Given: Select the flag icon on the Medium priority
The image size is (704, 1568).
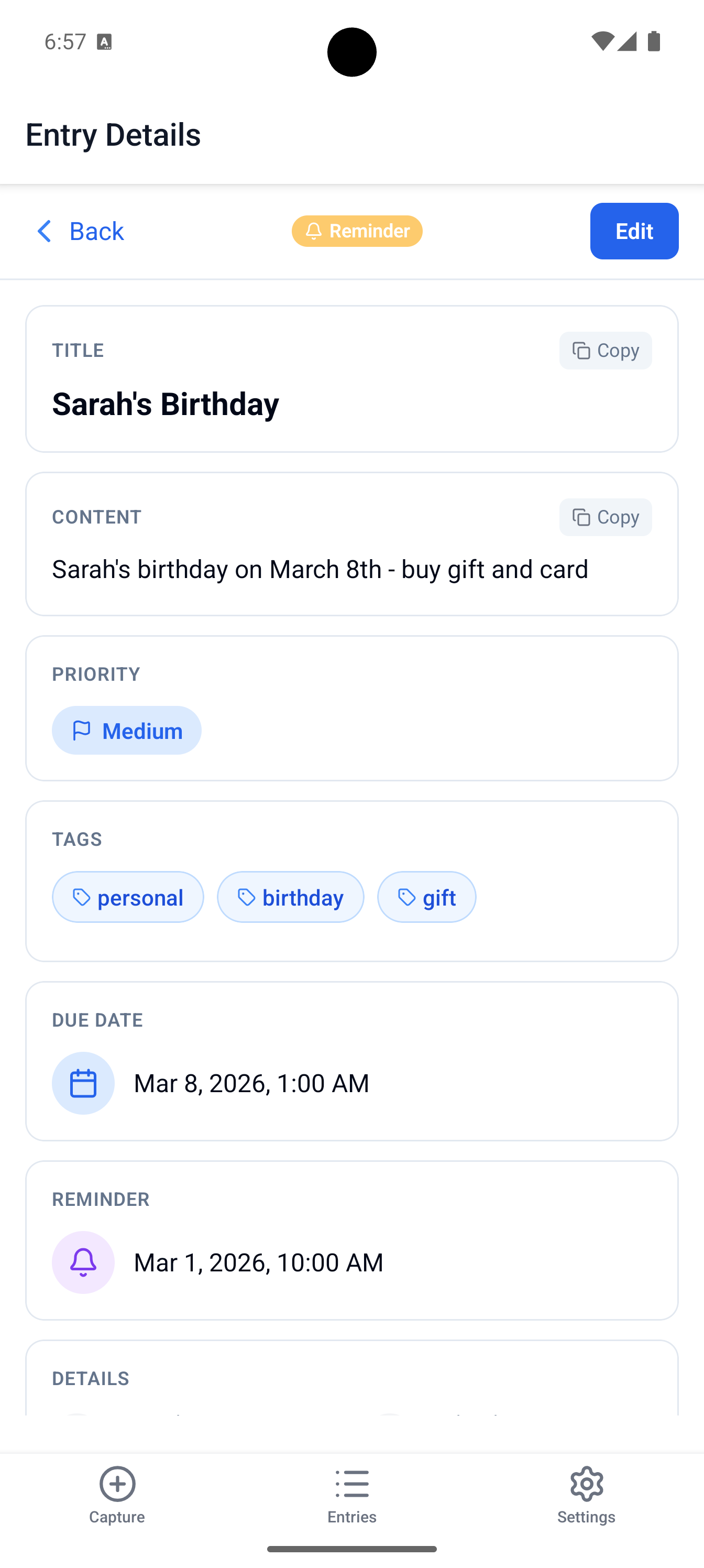Looking at the screenshot, I should click(x=83, y=730).
